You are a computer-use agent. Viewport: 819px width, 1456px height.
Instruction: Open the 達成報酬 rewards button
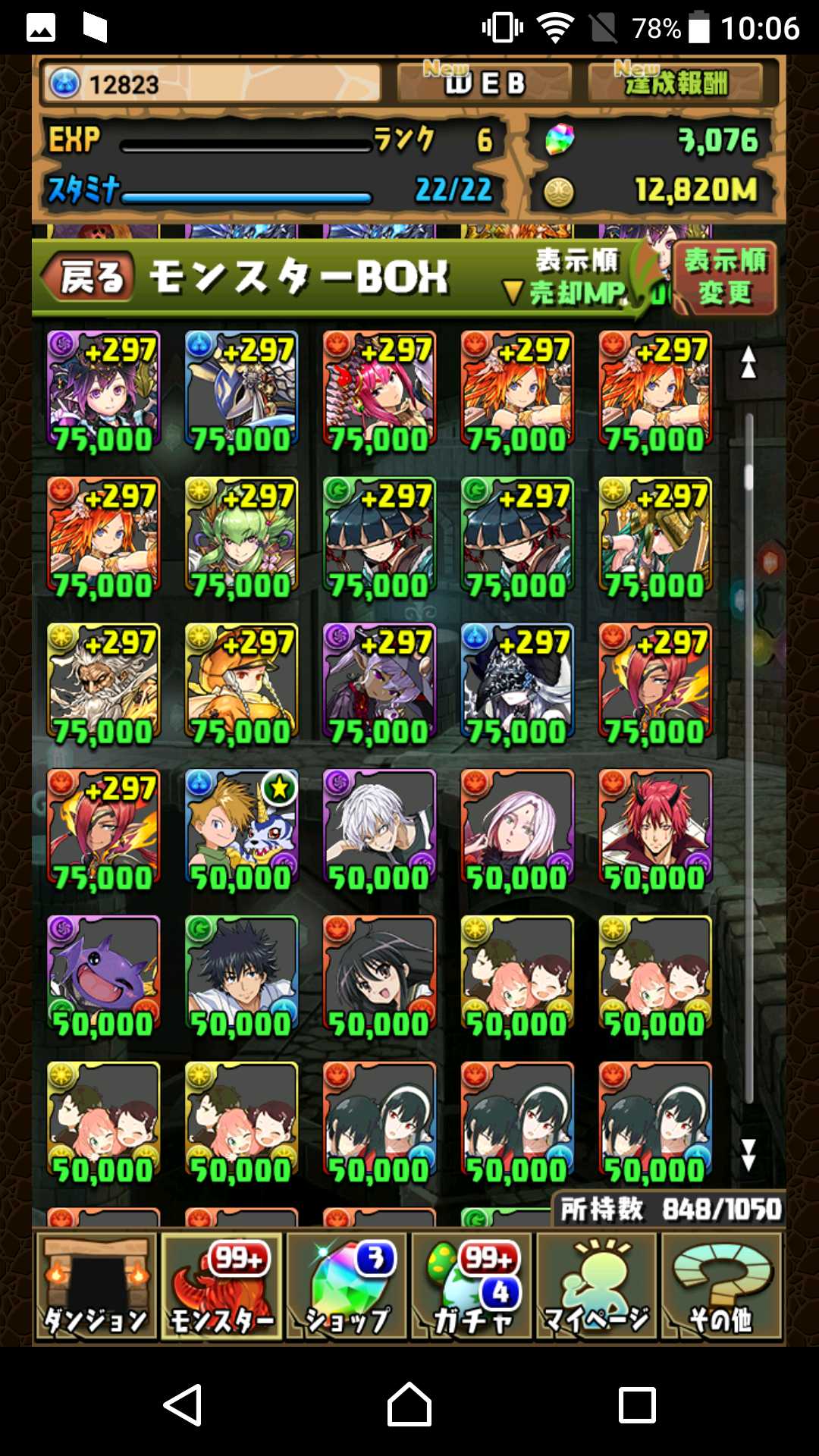pyautogui.click(x=675, y=83)
